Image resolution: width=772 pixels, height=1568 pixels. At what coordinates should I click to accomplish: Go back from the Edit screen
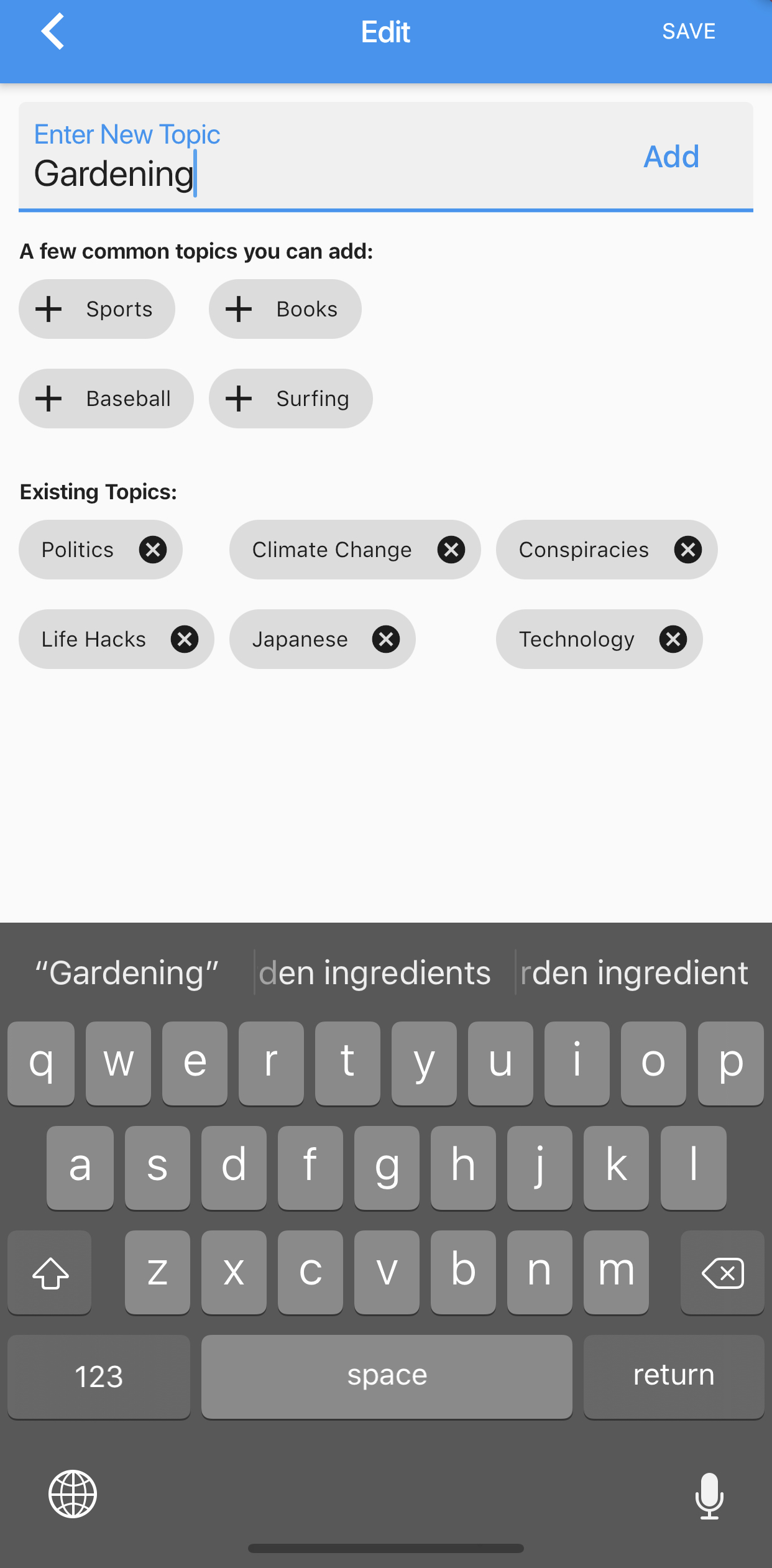click(53, 31)
